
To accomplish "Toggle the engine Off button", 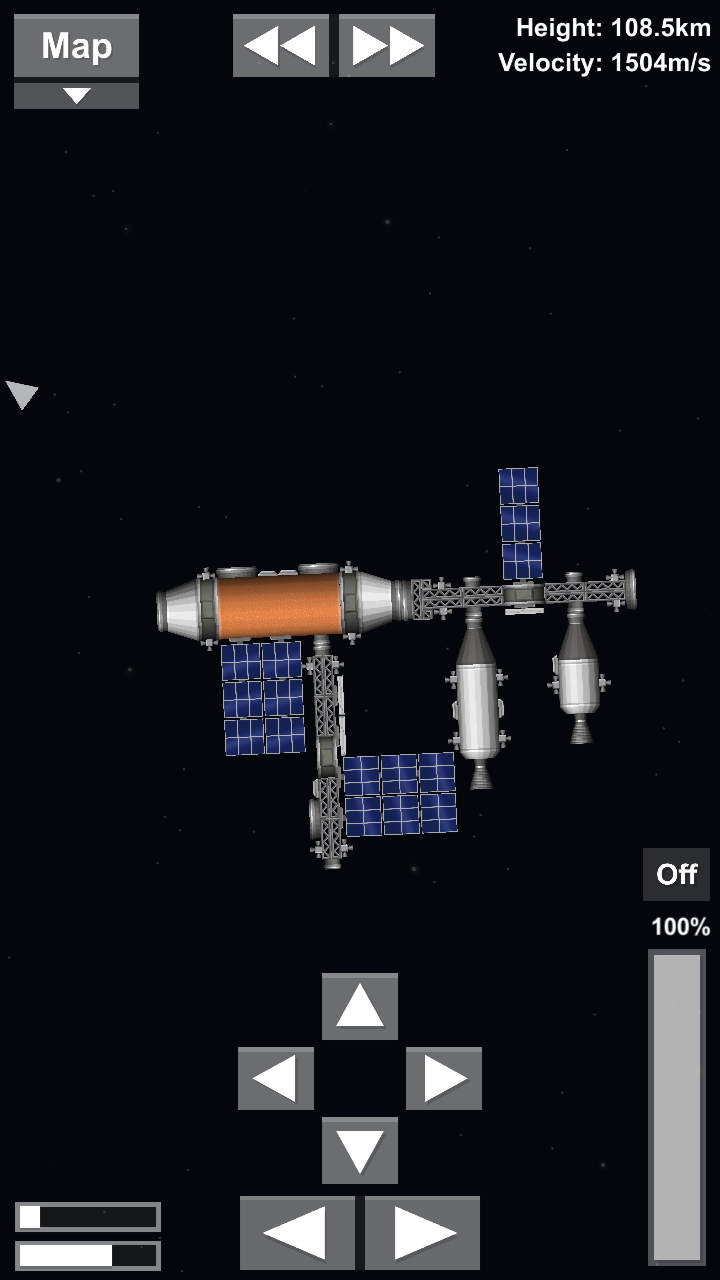I will point(676,874).
